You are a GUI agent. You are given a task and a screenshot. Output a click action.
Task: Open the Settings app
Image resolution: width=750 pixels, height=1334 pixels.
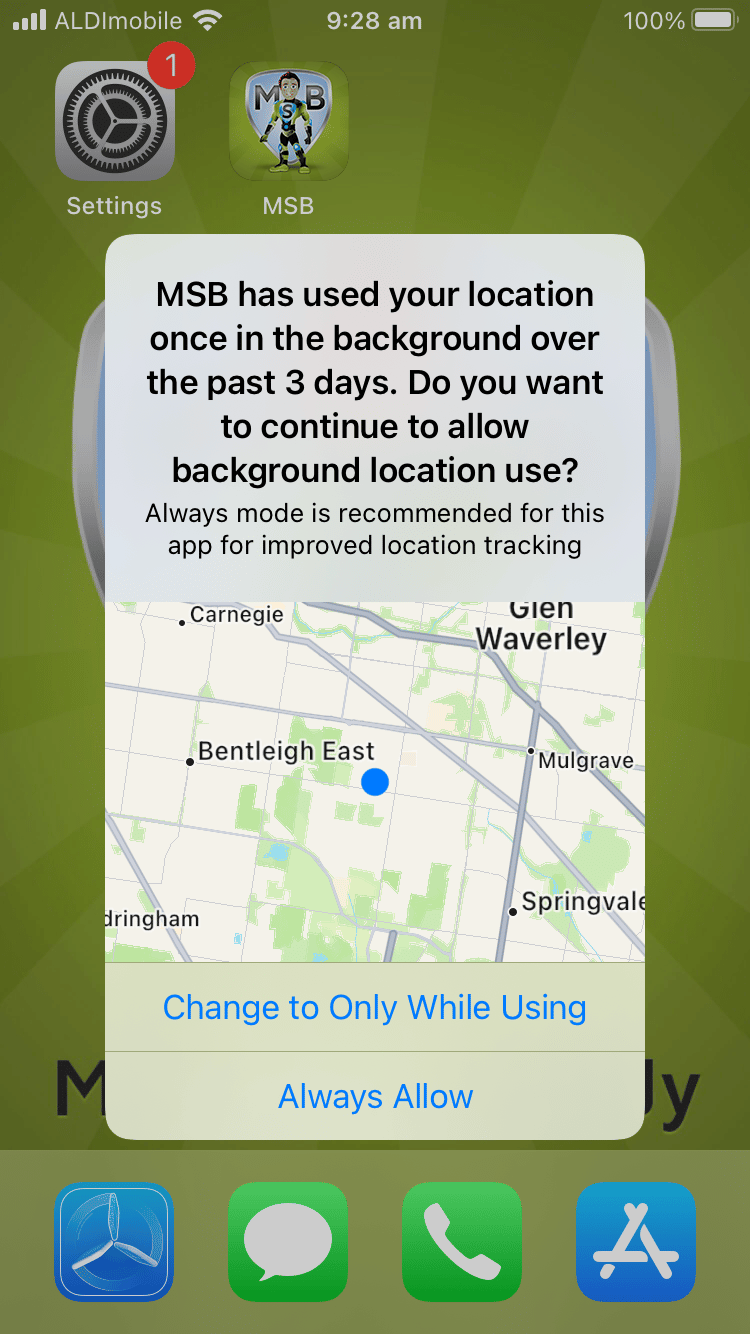(114, 122)
